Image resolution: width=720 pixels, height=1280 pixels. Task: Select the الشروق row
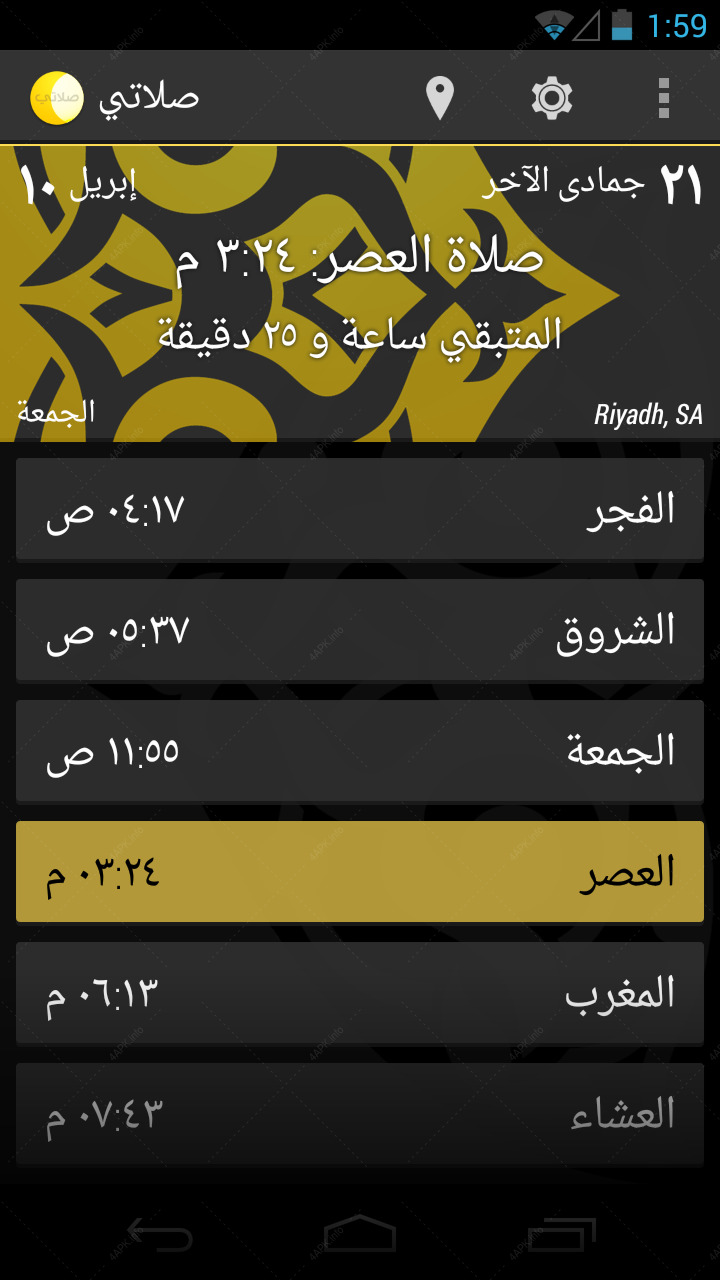pyautogui.click(x=360, y=630)
